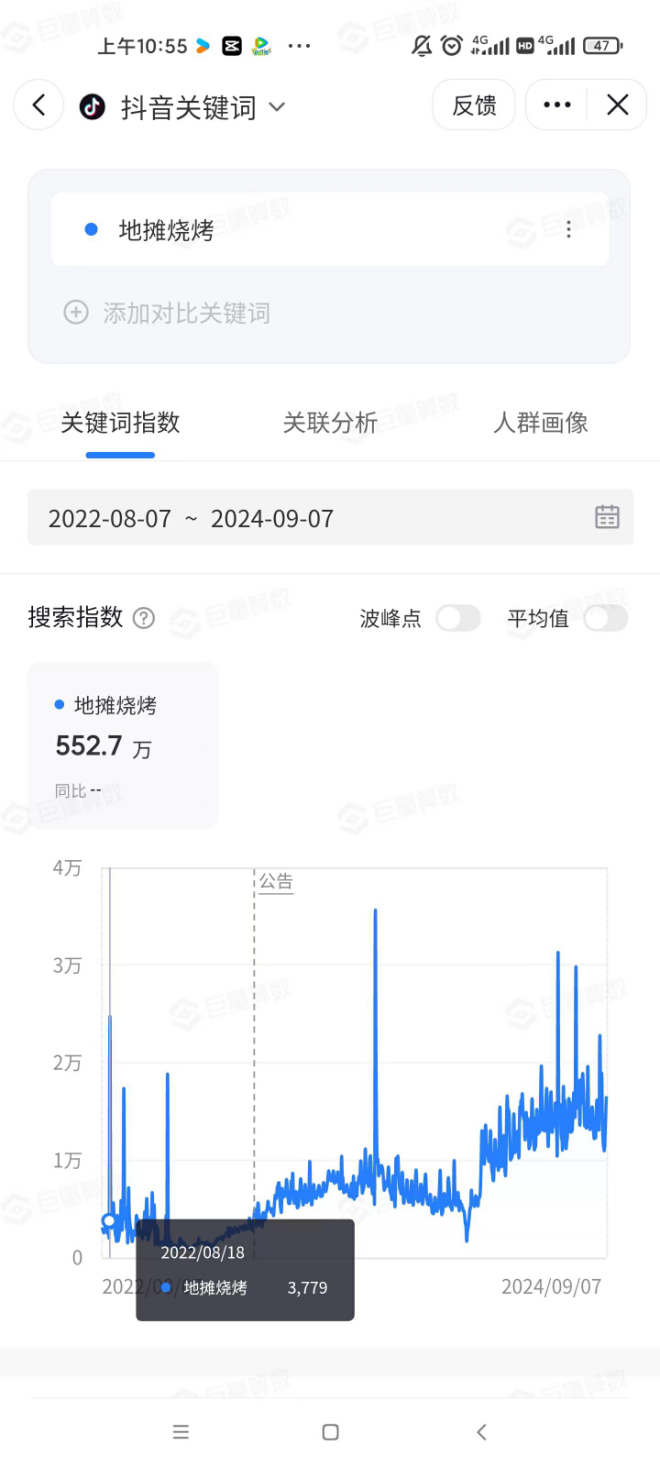Turn on the 平均值 toggle
This screenshot has height=1467, width=660.
tap(606, 618)
